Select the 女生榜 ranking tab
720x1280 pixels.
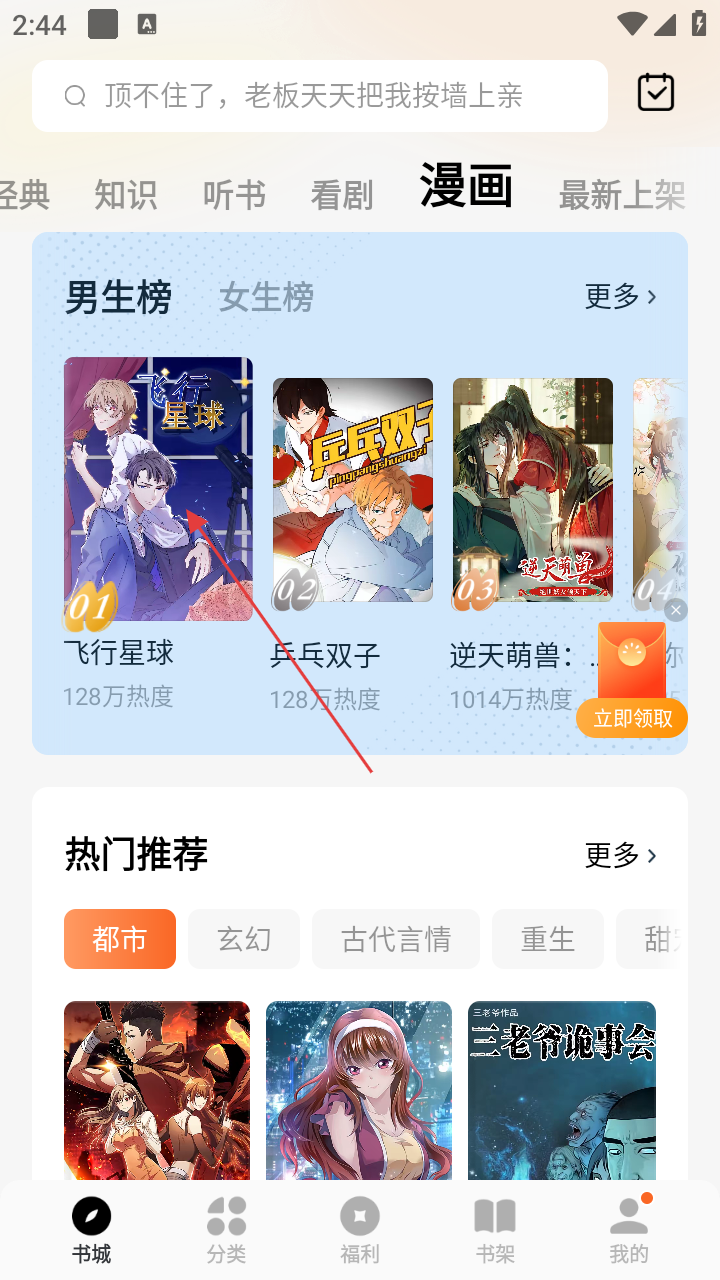pyautogui.click(x=266, y=297)
